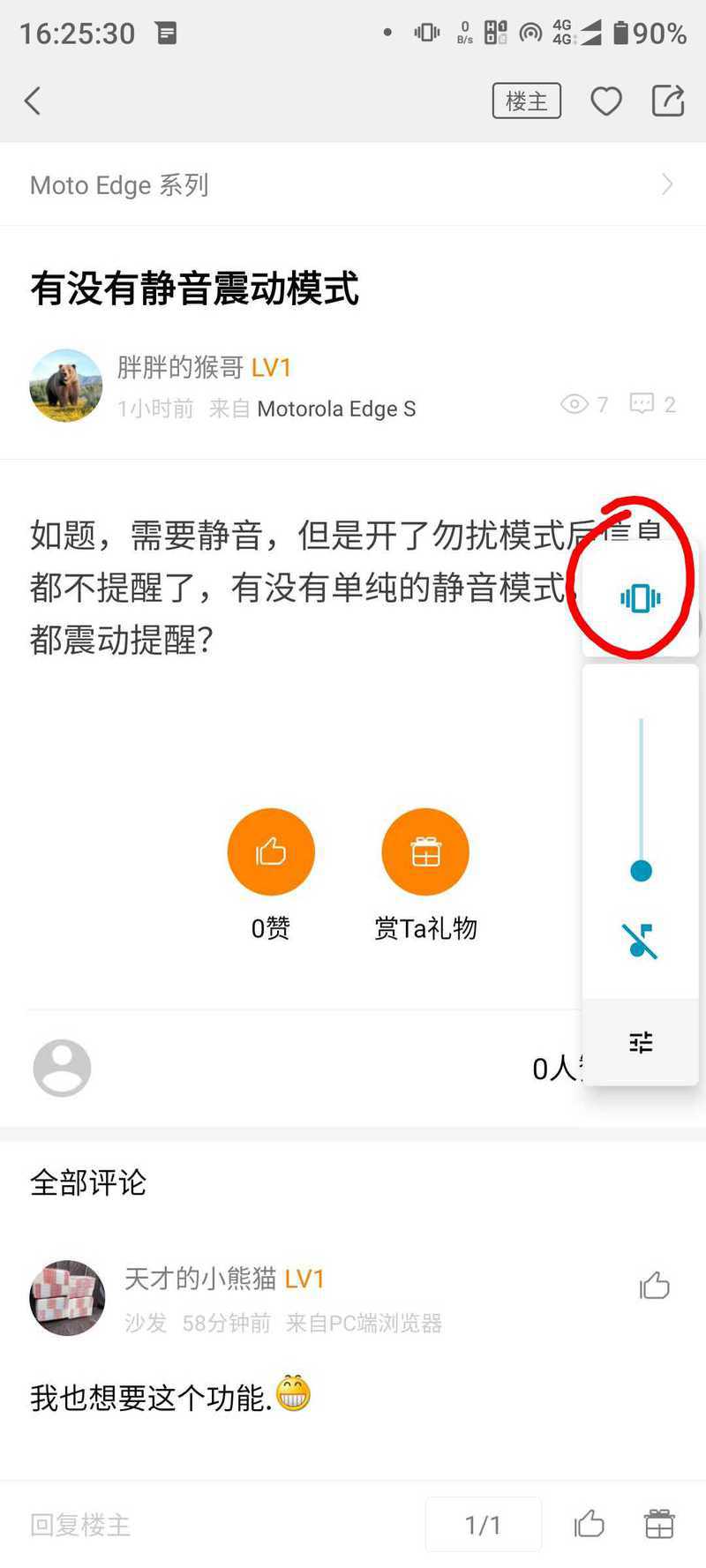Favorite this post with the heart icon
The height and width of the screenshot is (1568, 706).
tap(606, 101)
